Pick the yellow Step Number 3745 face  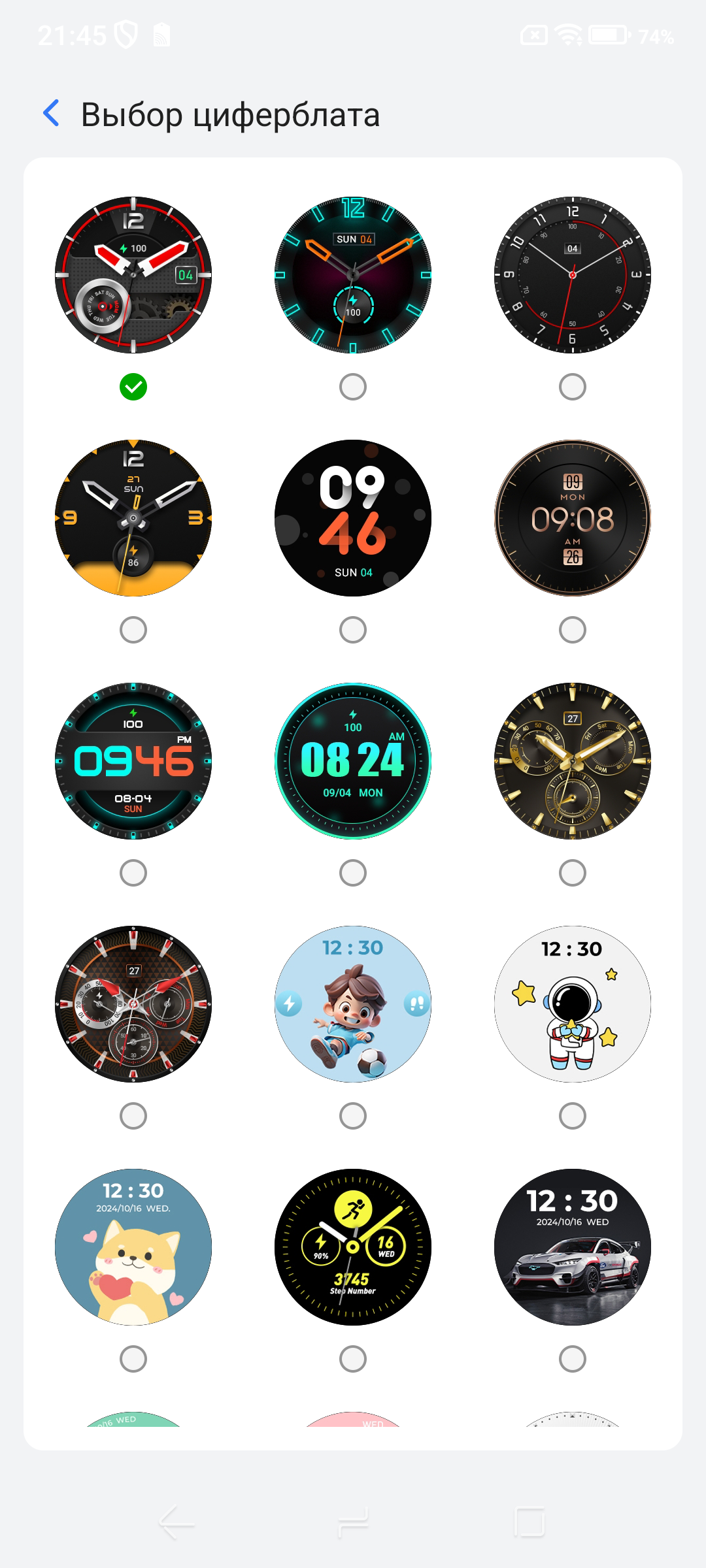tap(353, 1247)
